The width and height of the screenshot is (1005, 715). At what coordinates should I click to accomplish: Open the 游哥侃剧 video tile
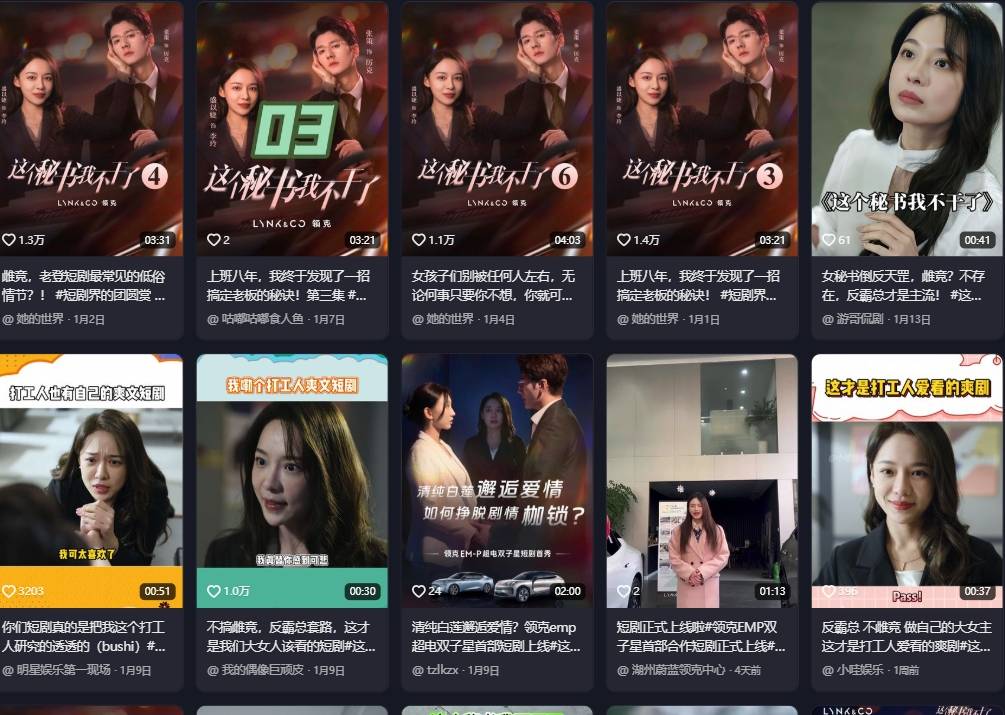point(907,128)
